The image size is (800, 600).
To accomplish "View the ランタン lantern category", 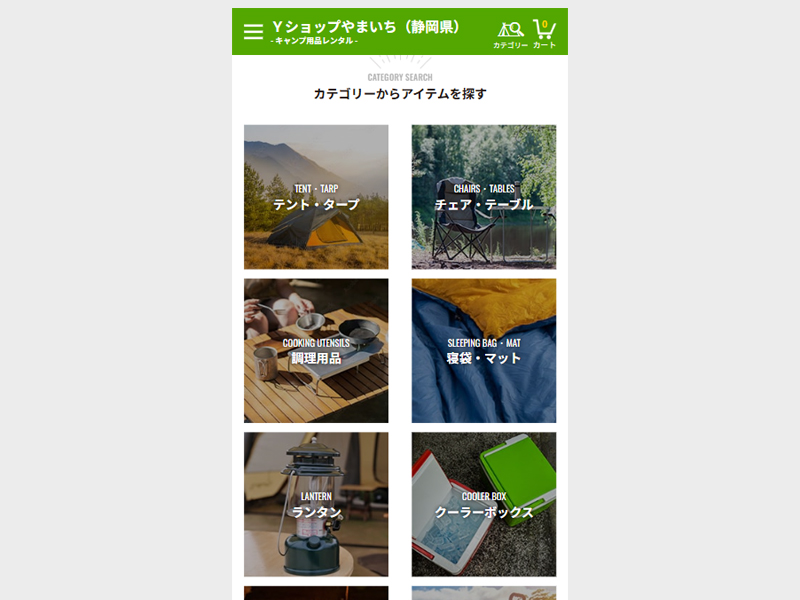I will [x=316, y=505].
